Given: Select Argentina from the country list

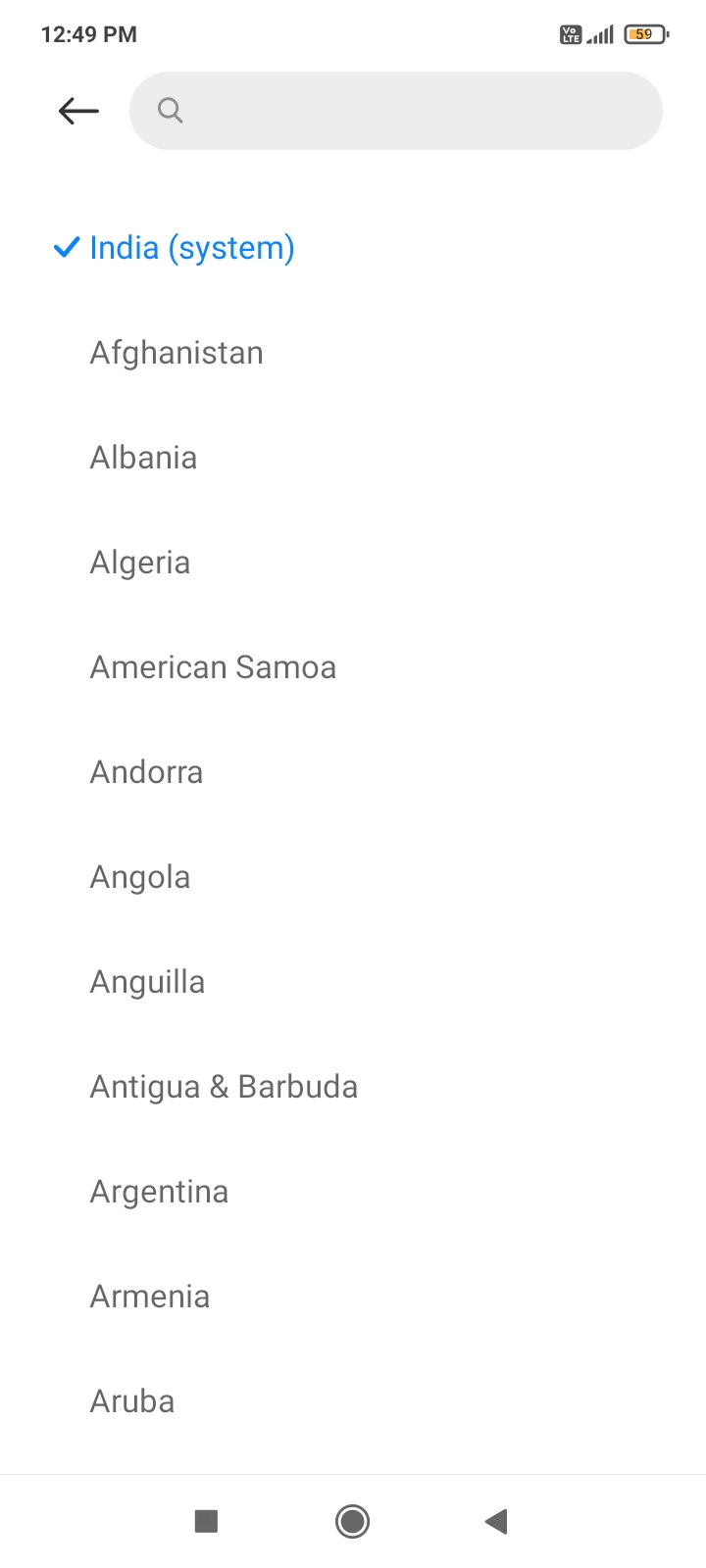Looking at the screenshot, I should pos(159,1192).
